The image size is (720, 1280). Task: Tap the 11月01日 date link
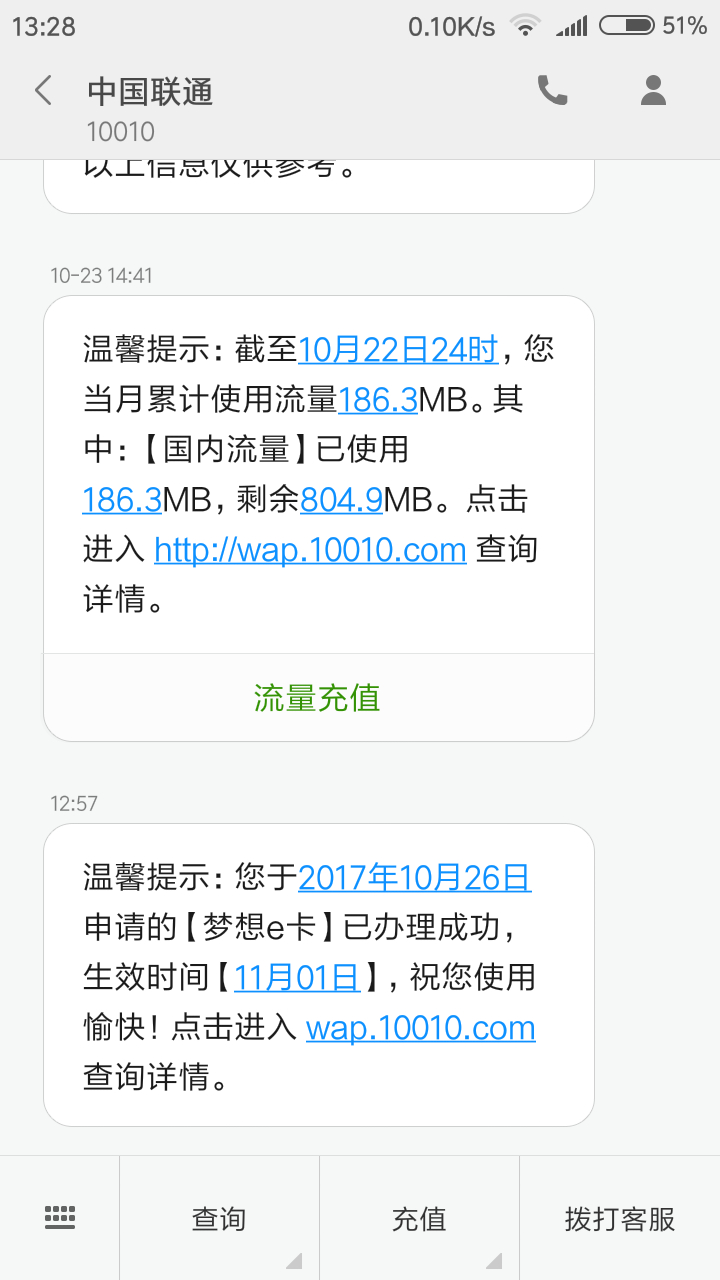pos(297,977)
